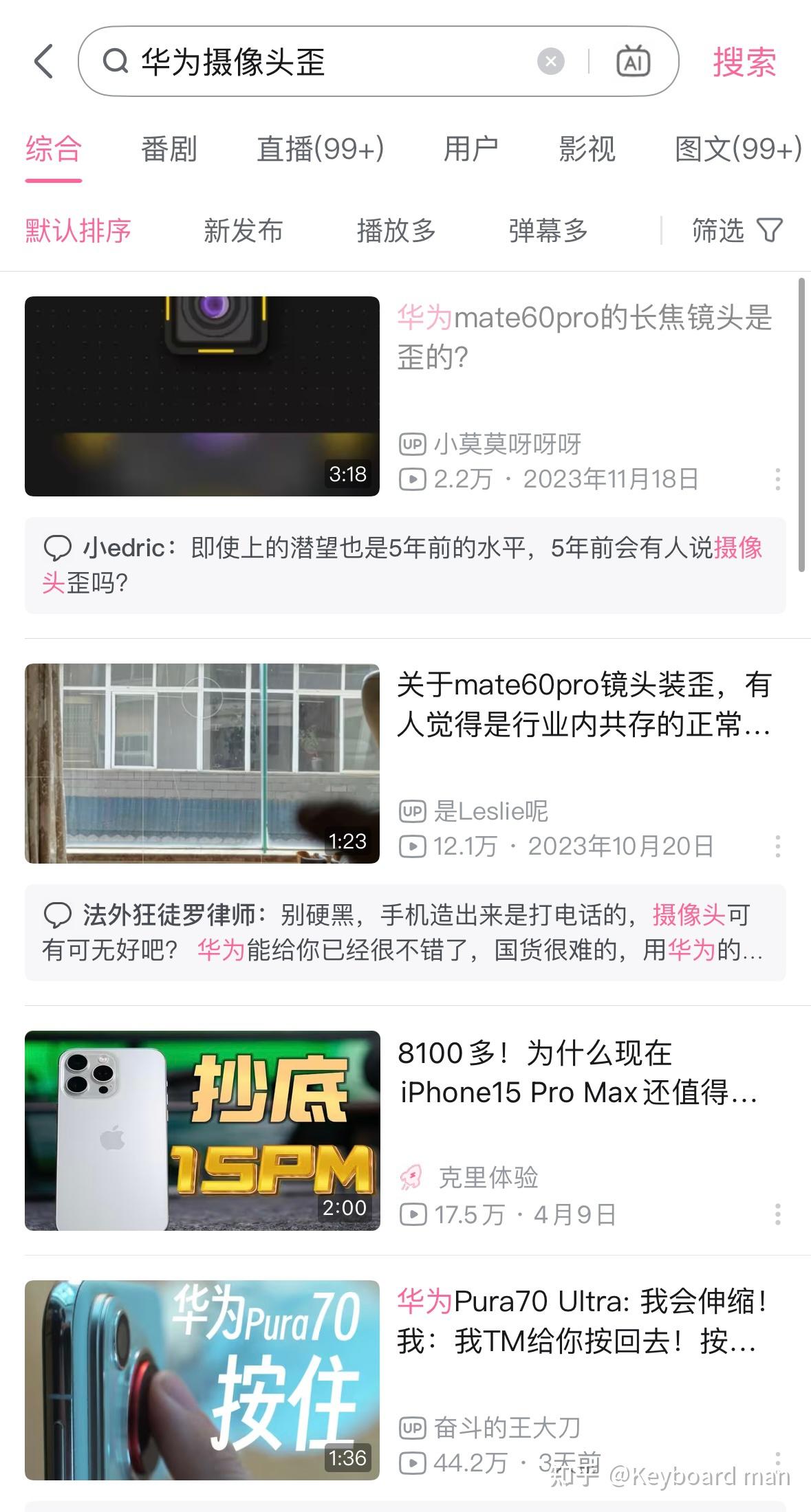Open more options for 是Leslie呢's video
811x1512 pixels.
point(777,846)
